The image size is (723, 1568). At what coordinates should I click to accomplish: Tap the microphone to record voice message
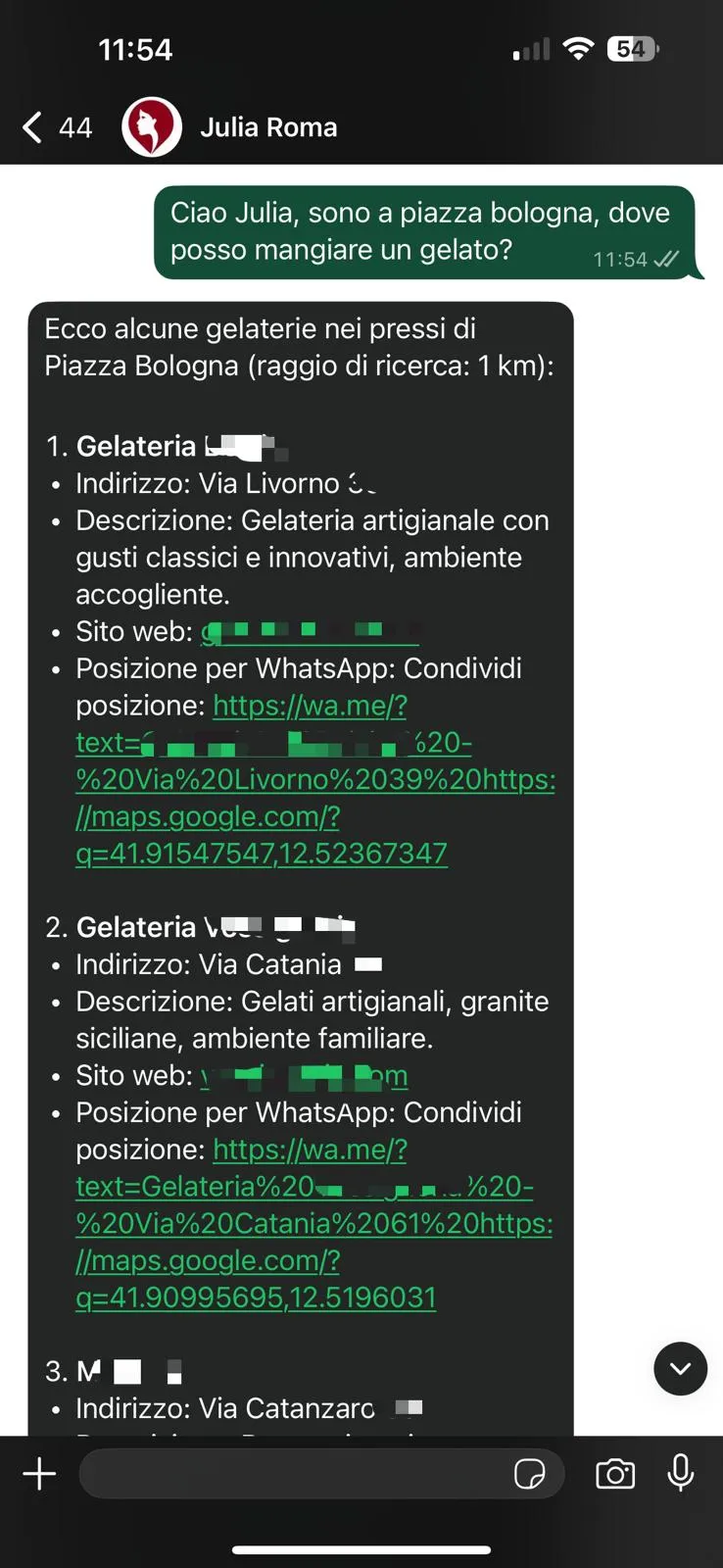(x=681, y=1473)
